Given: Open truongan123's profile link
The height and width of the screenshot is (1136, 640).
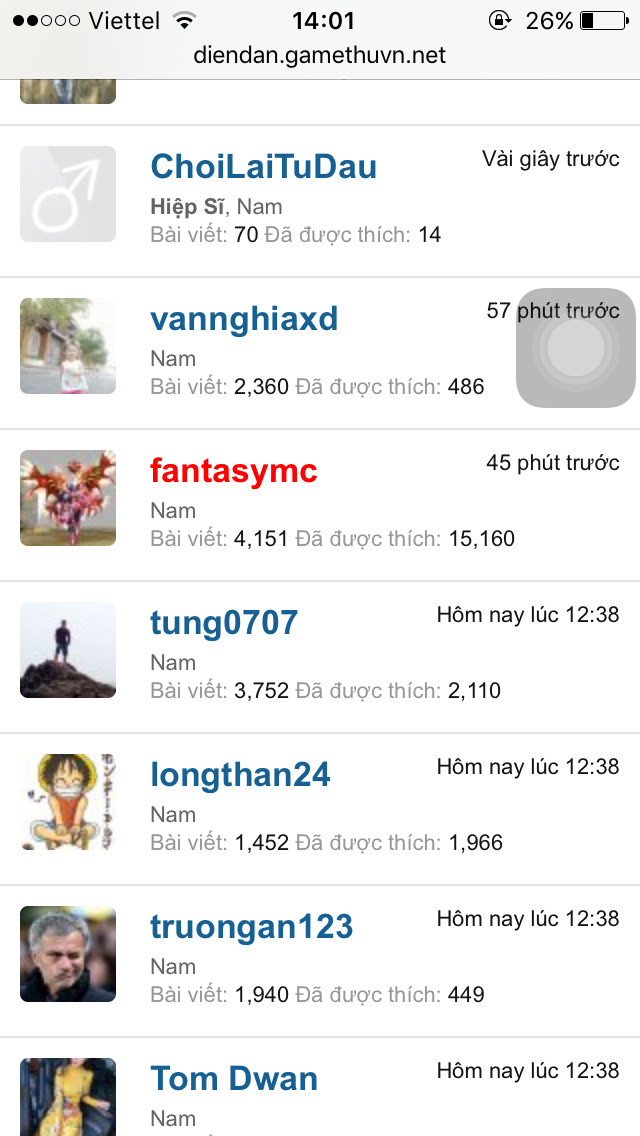Looking at the screenshot, I should pyautogui.click(x=251, y=927).
